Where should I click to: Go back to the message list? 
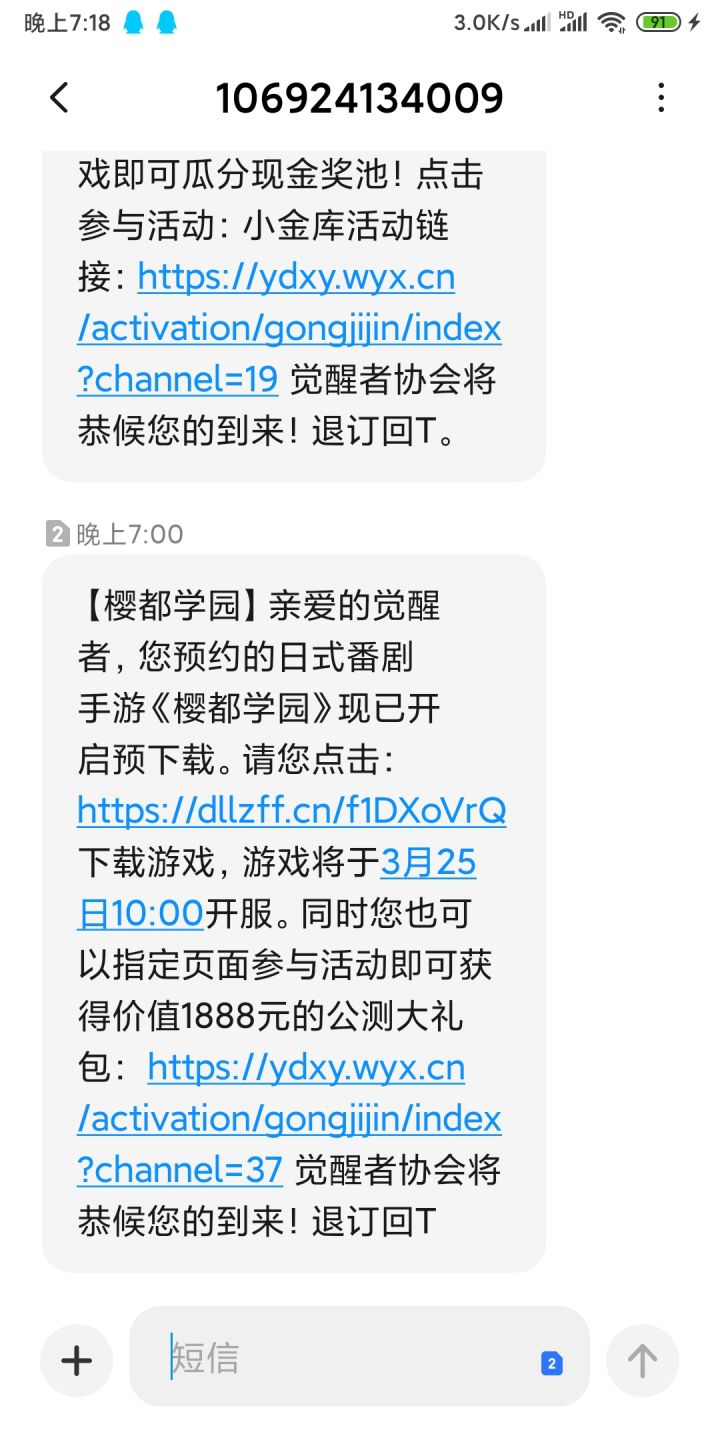tap(60, 98)
